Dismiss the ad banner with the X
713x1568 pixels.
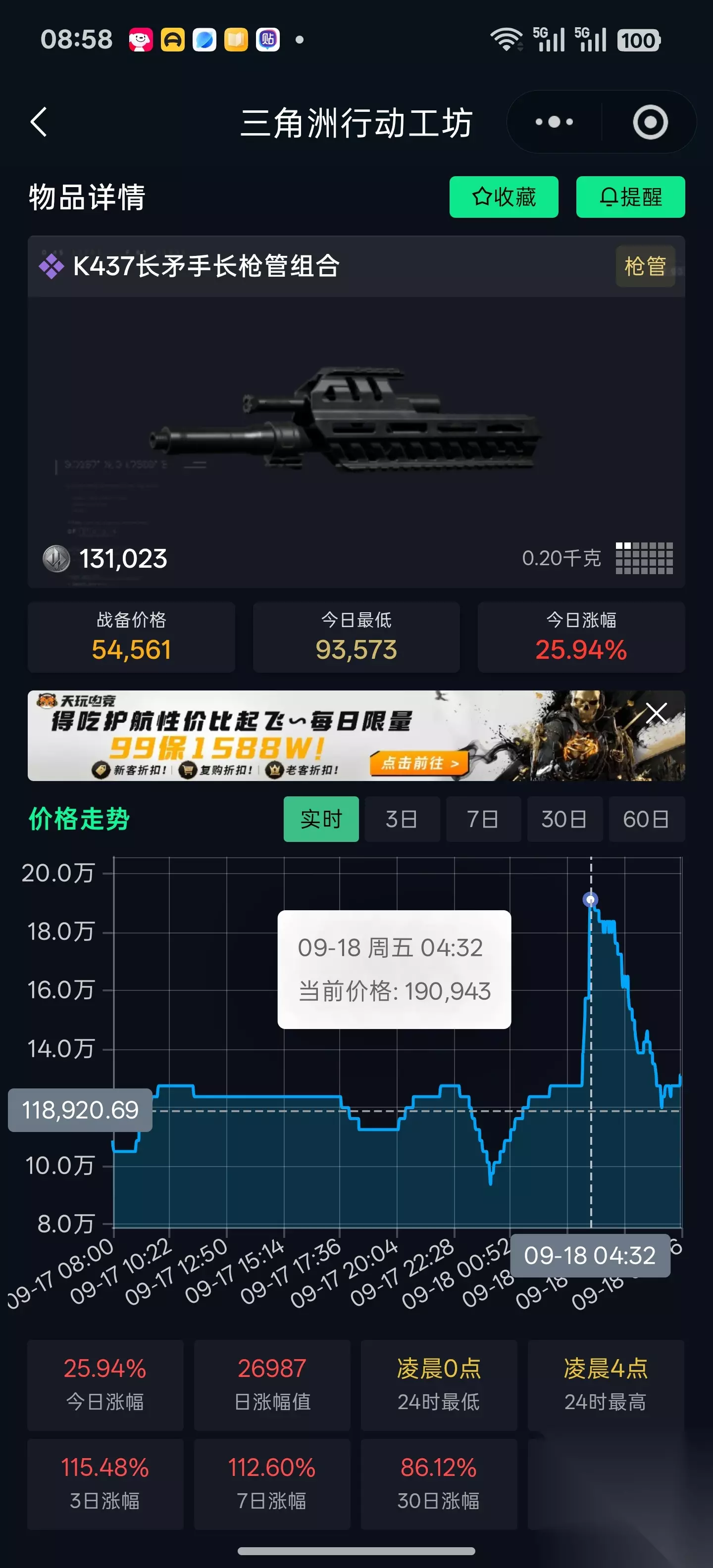pyautogui.click(x=656, y=712)
